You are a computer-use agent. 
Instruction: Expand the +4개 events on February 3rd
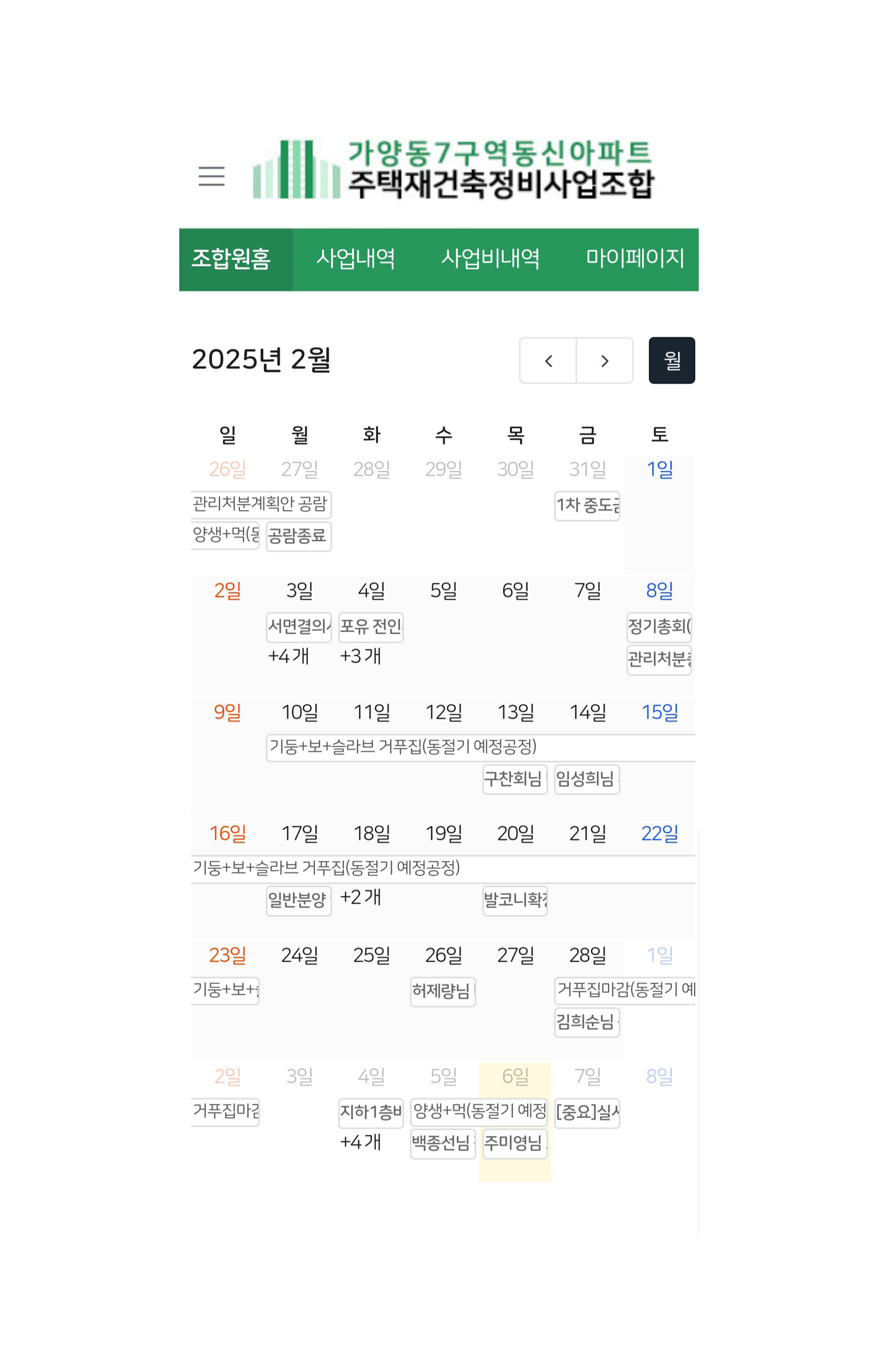289,656
